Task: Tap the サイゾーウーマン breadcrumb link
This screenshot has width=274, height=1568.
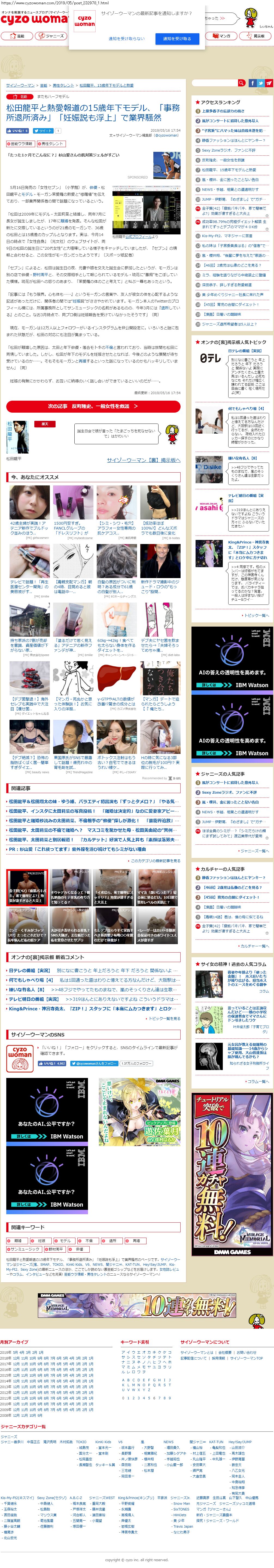Action: (x=20, y=85)
